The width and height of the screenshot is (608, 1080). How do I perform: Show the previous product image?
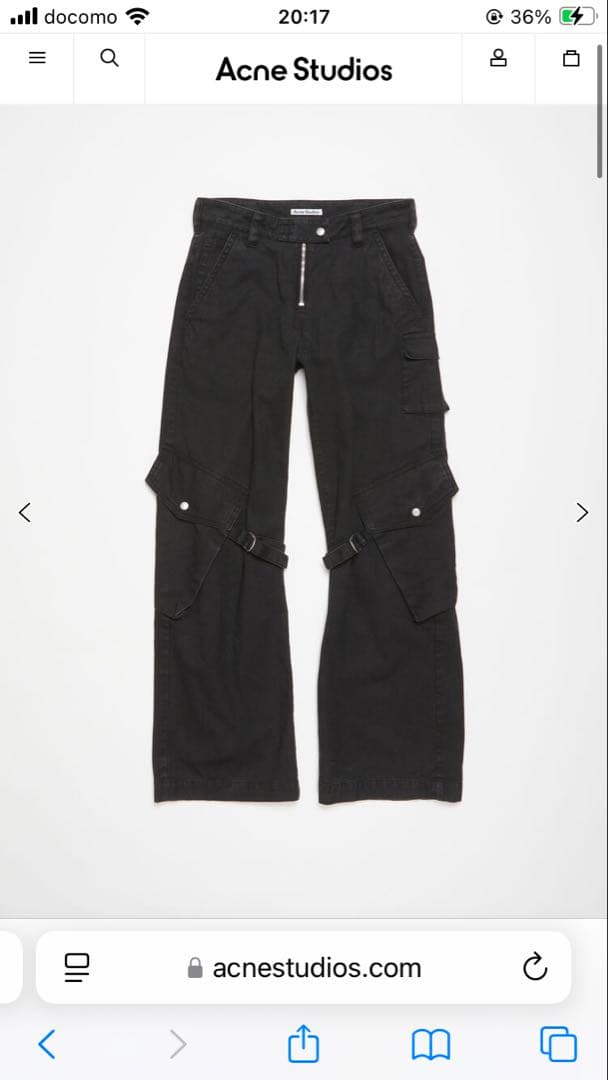(25, 512)
